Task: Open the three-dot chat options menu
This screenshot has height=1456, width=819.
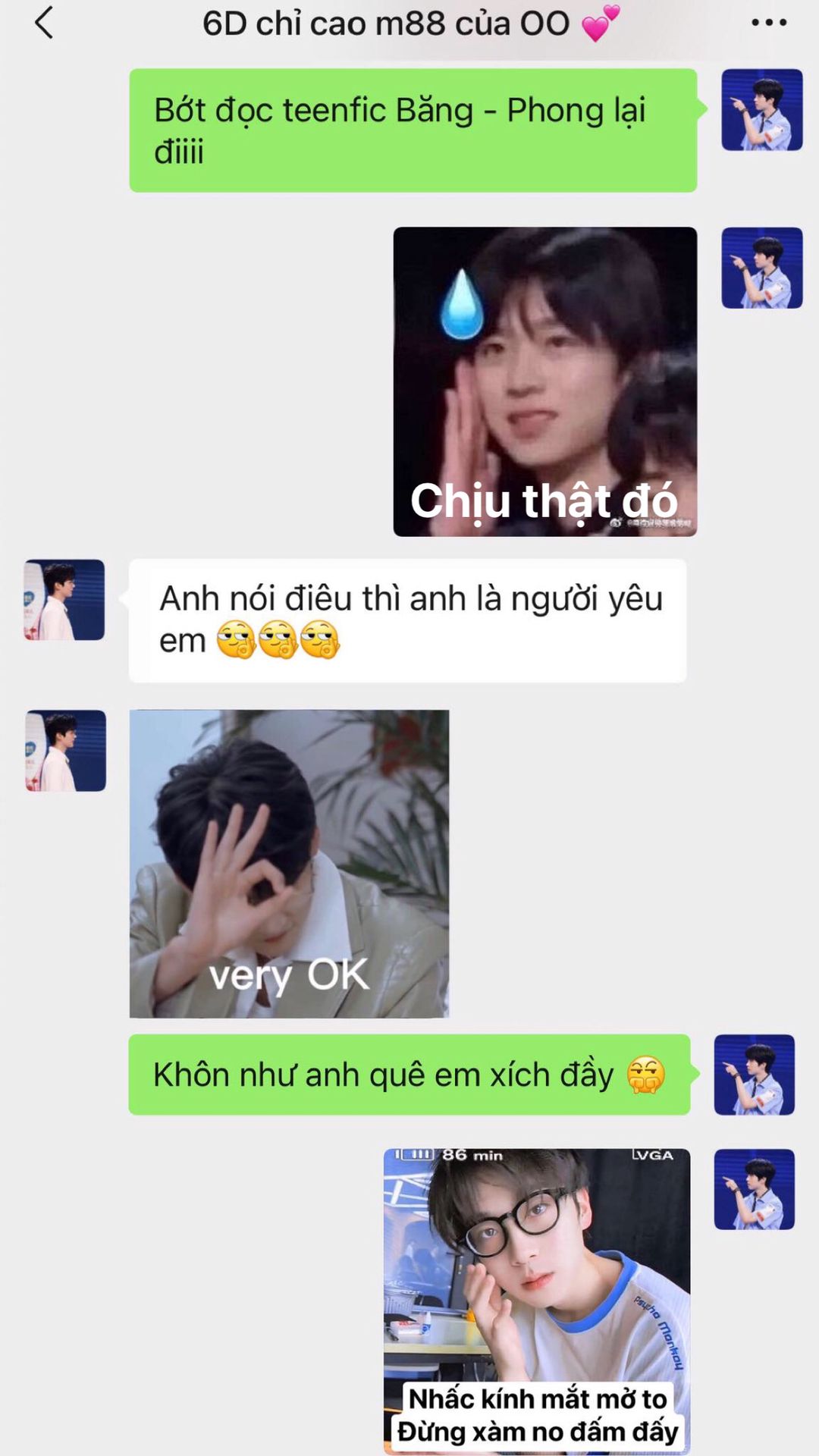Action: click(769, 23)
